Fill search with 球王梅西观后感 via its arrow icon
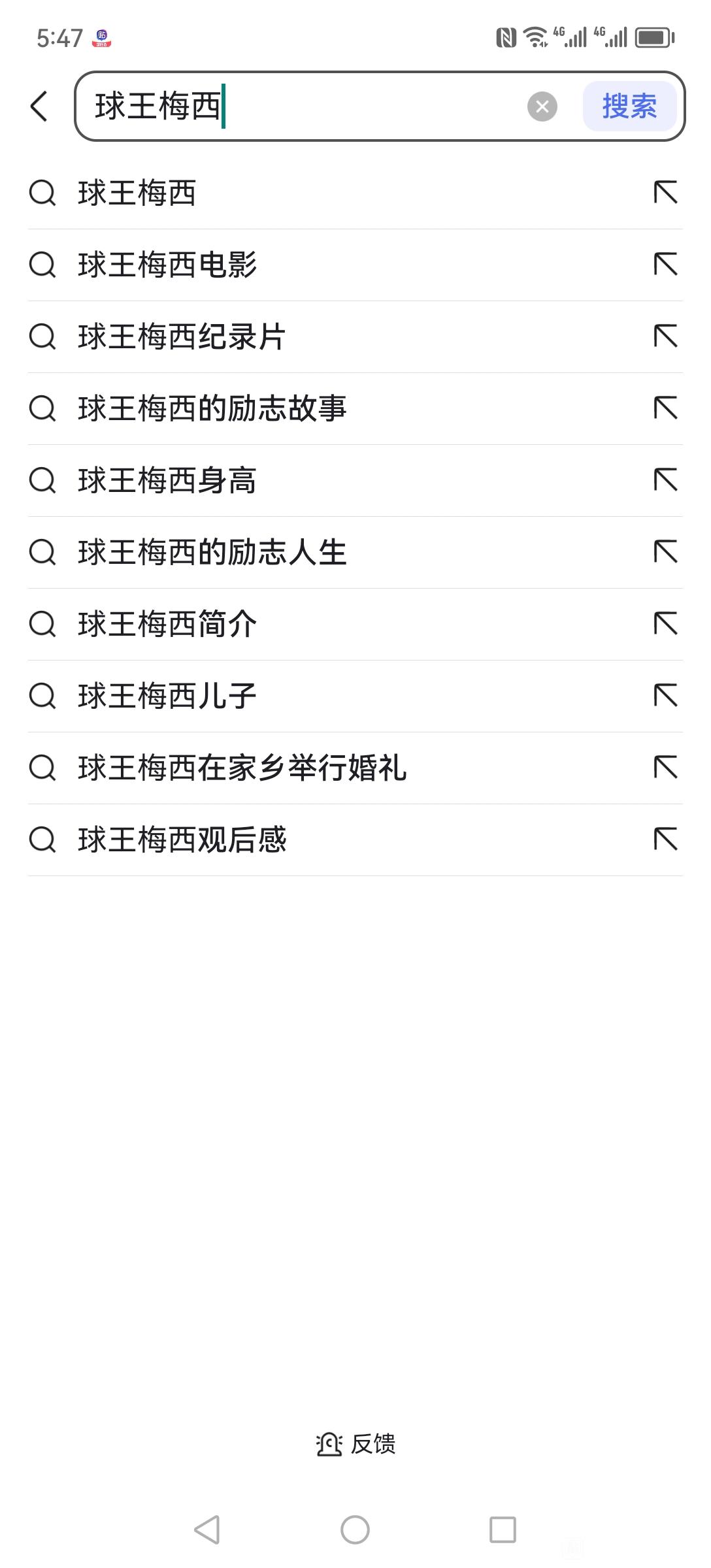This screenshot has width=711, height=1568. (x=665, y=839)
